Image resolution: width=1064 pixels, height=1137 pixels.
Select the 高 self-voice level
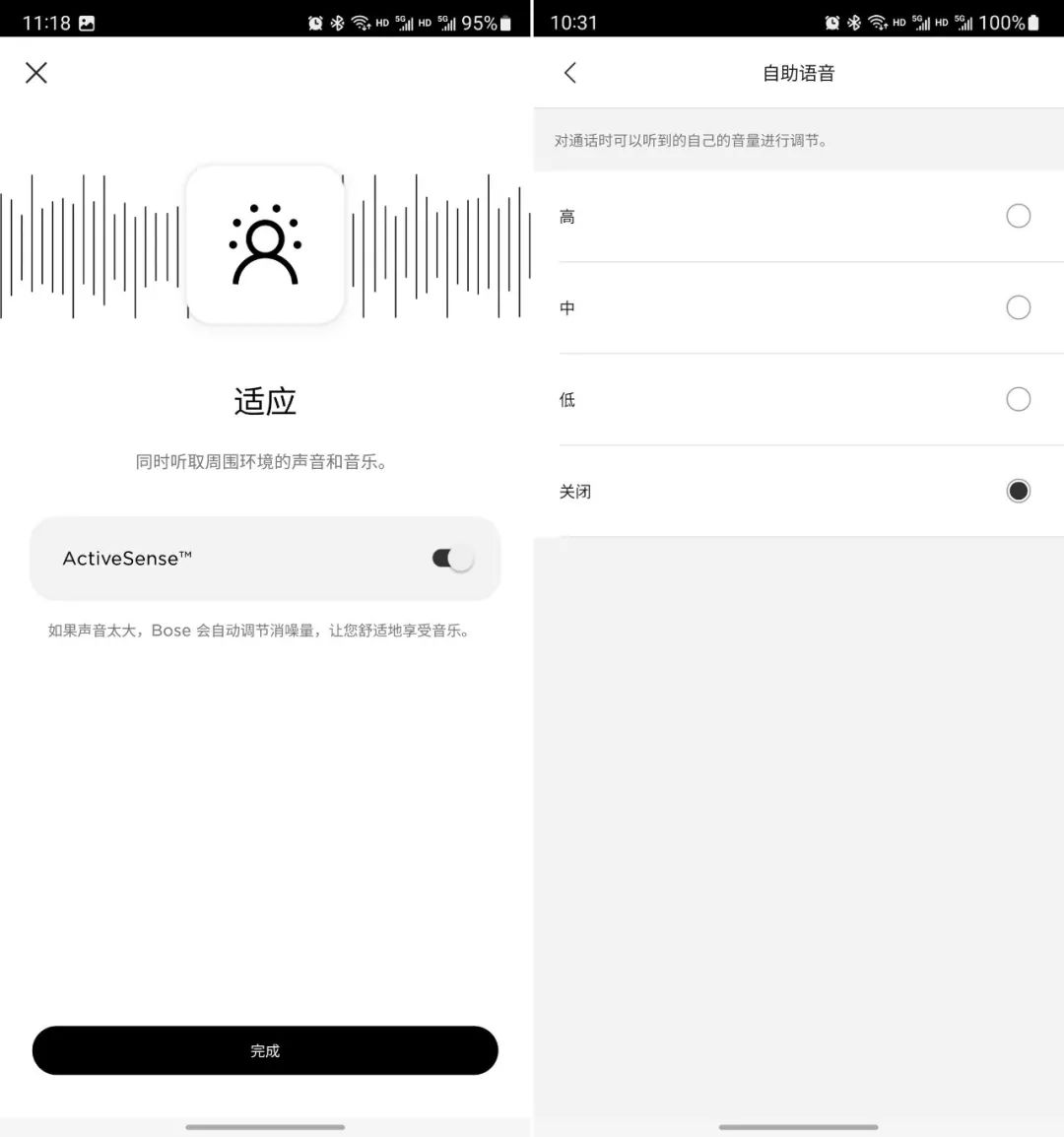tap(1018, 216)
